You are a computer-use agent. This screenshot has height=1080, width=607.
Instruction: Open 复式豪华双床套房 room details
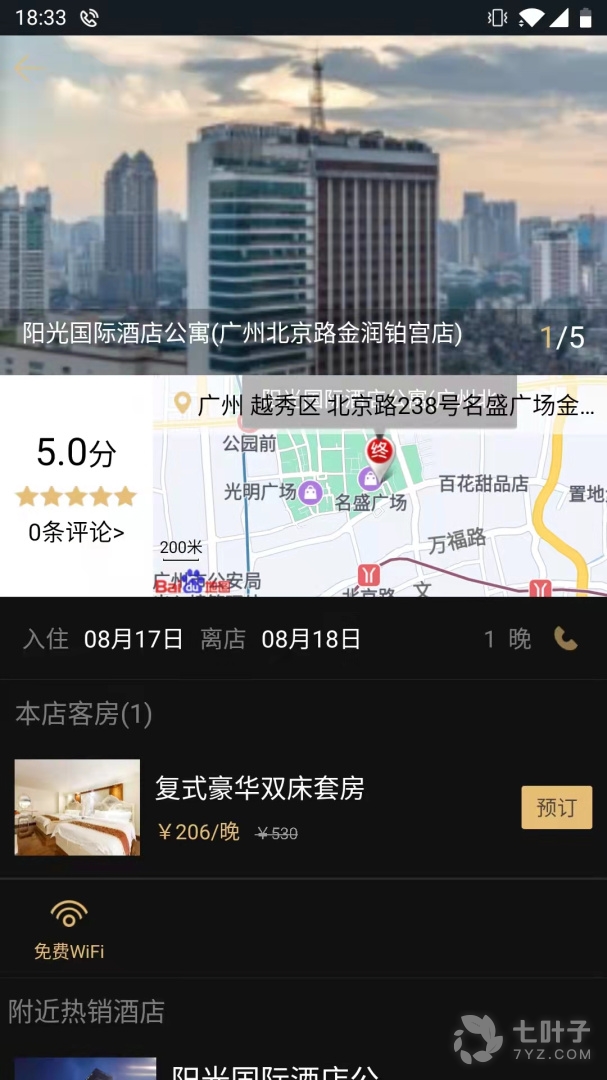pyautogui.click(x=260, y=789)
